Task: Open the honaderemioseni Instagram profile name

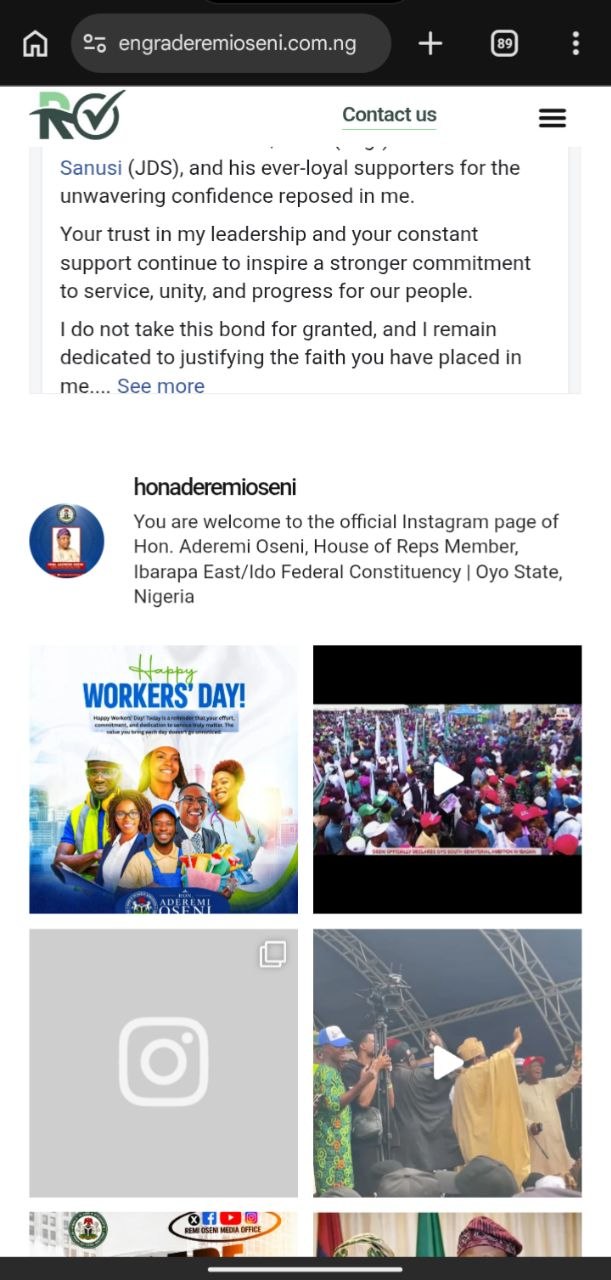Action: tap(215, 487)
